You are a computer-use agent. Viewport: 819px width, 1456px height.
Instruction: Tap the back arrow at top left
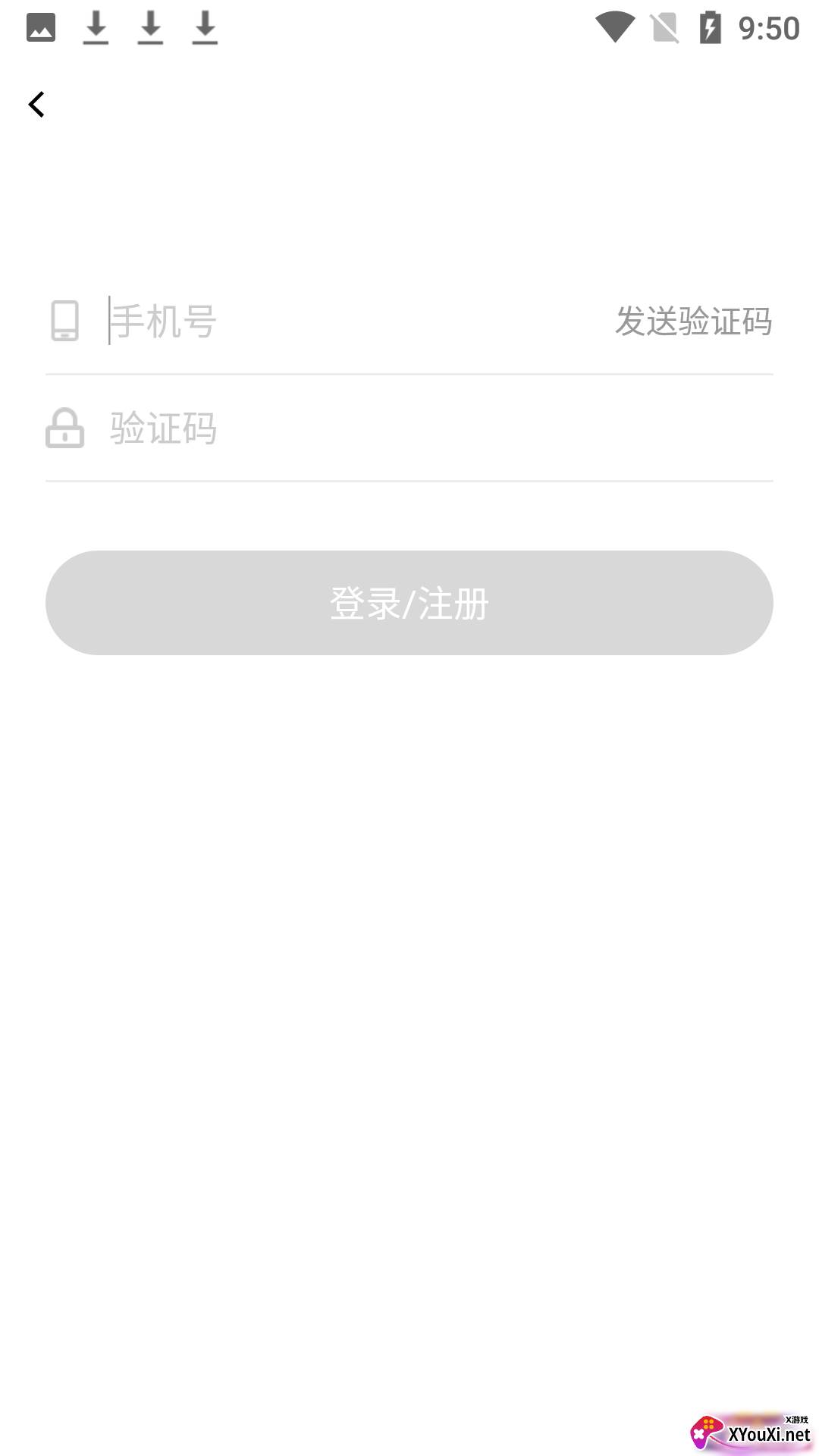[36, 104]
